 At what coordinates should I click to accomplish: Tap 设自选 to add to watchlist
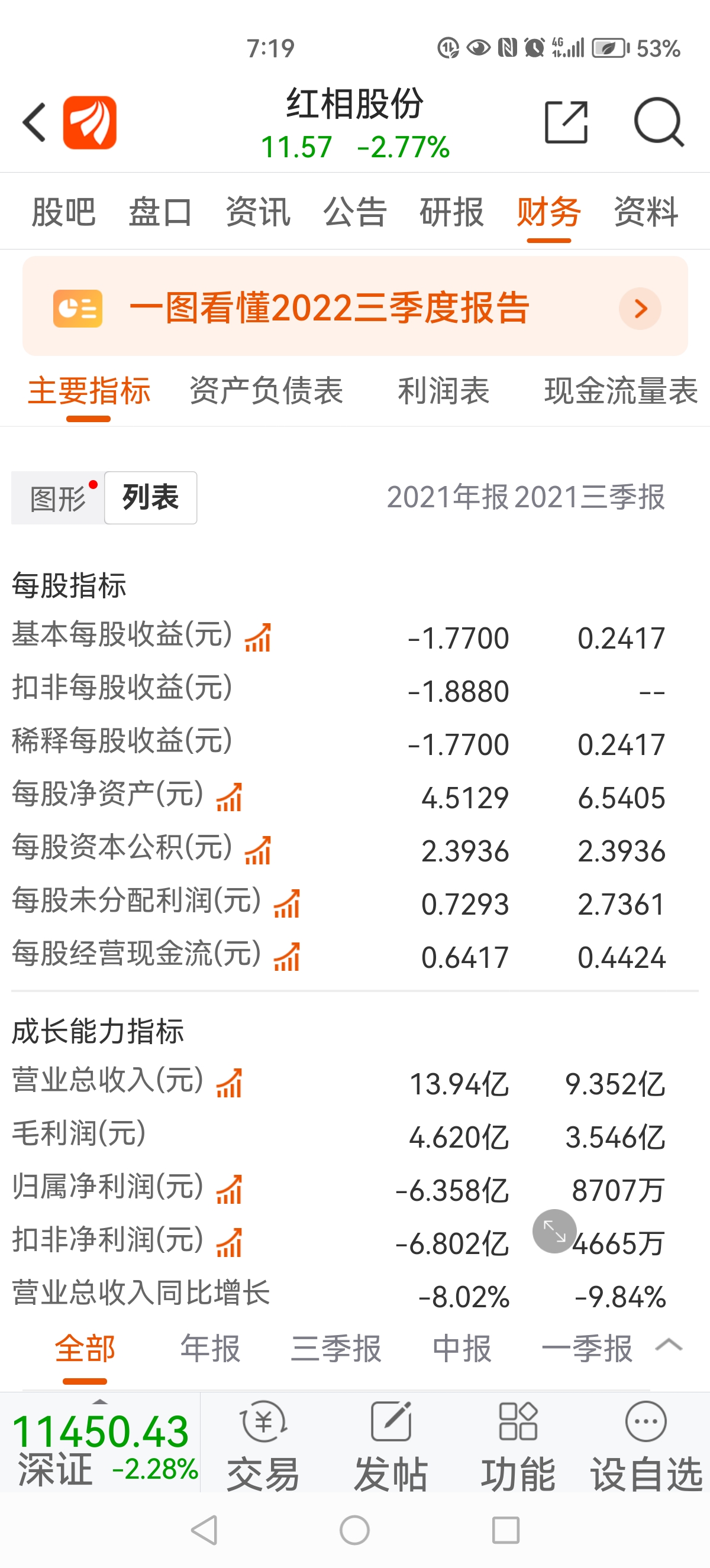(x=646, y=1446)
